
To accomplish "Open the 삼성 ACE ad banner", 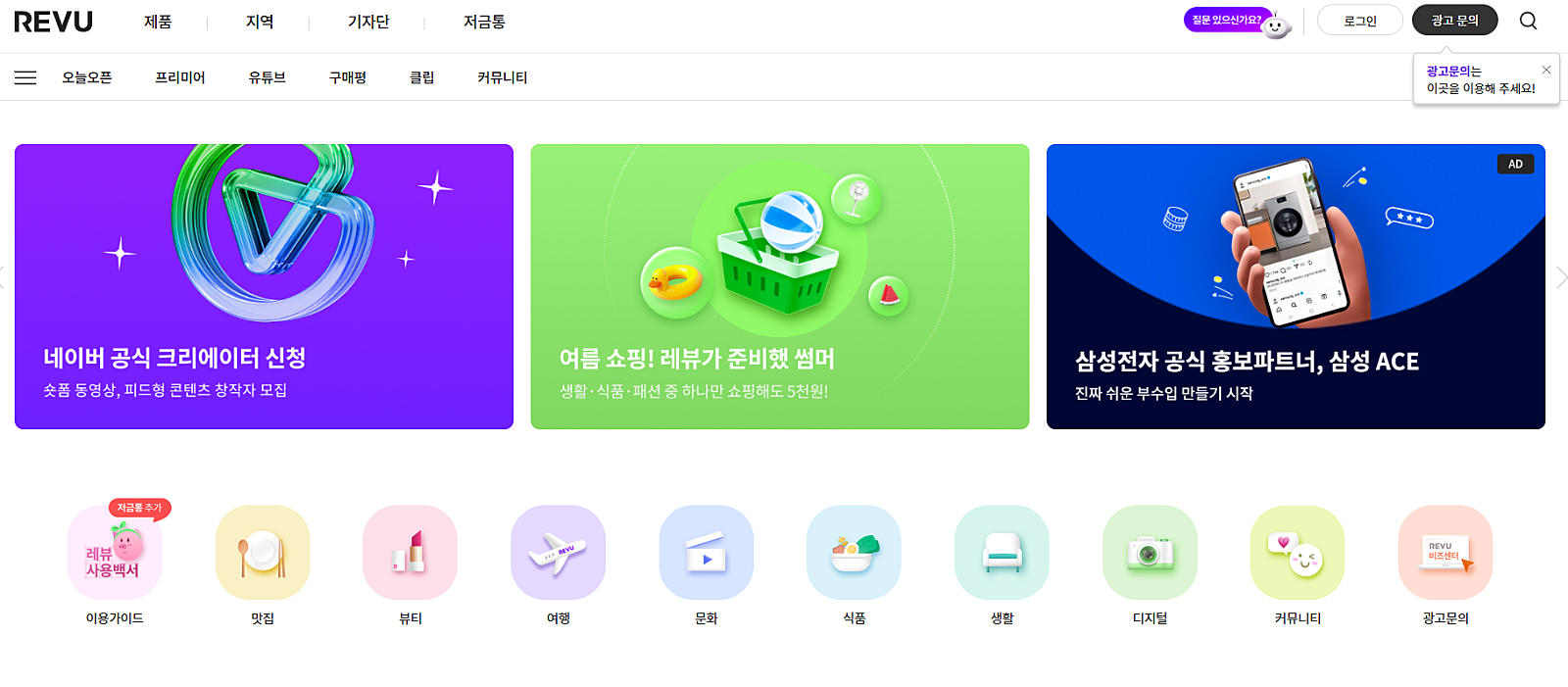I will [1296, 286].
